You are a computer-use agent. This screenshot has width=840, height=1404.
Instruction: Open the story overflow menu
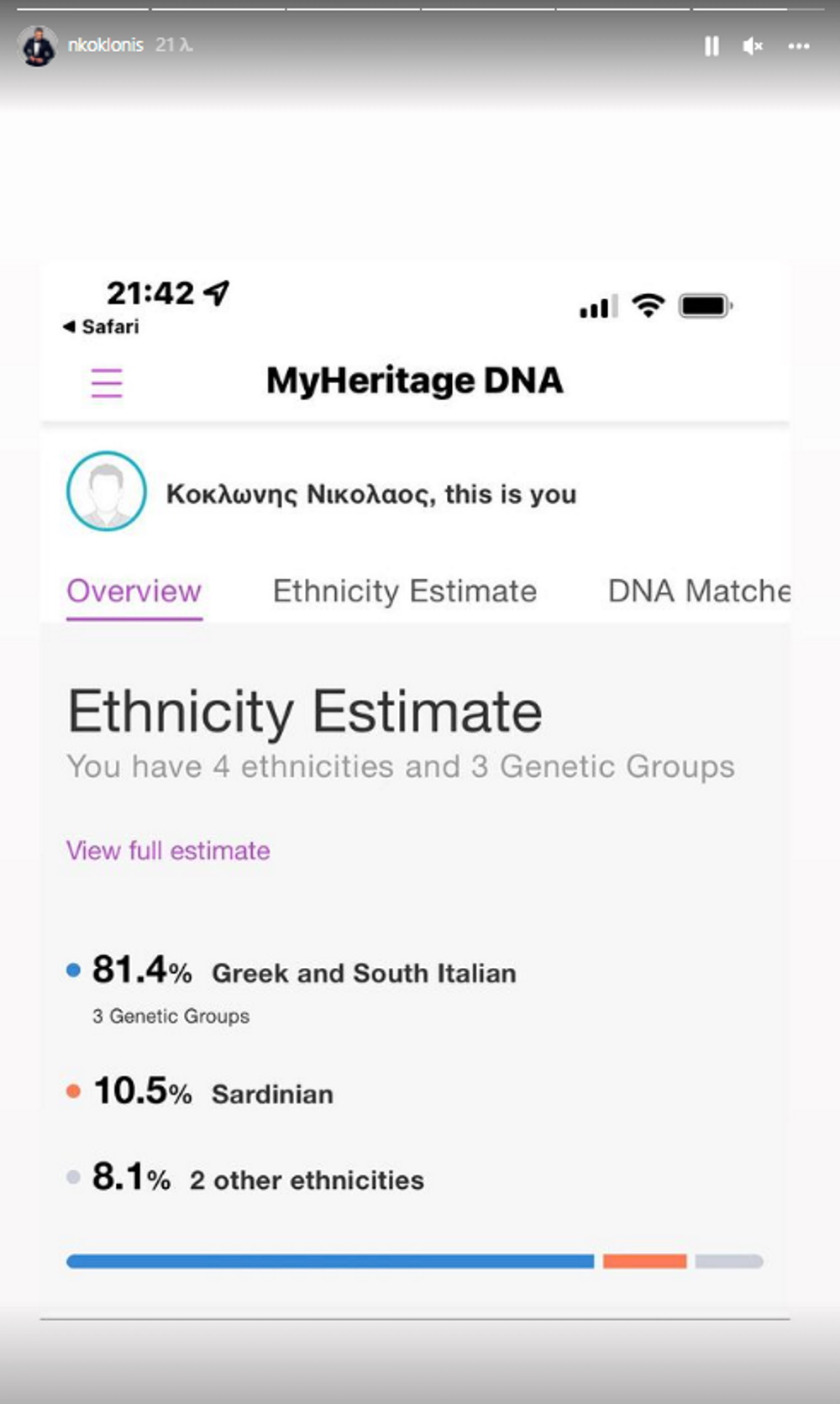point(799,46)
